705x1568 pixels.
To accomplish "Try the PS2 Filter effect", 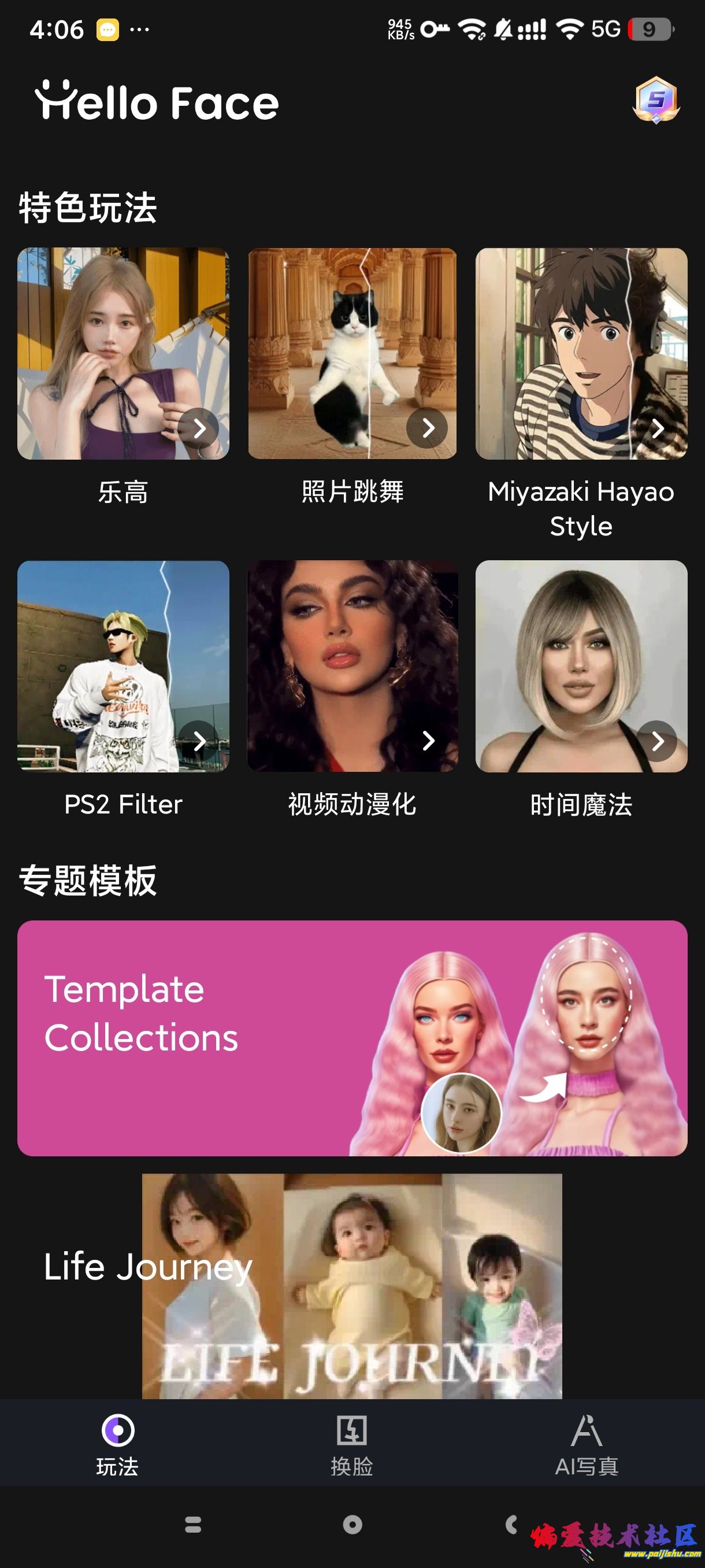I will 124,666.
